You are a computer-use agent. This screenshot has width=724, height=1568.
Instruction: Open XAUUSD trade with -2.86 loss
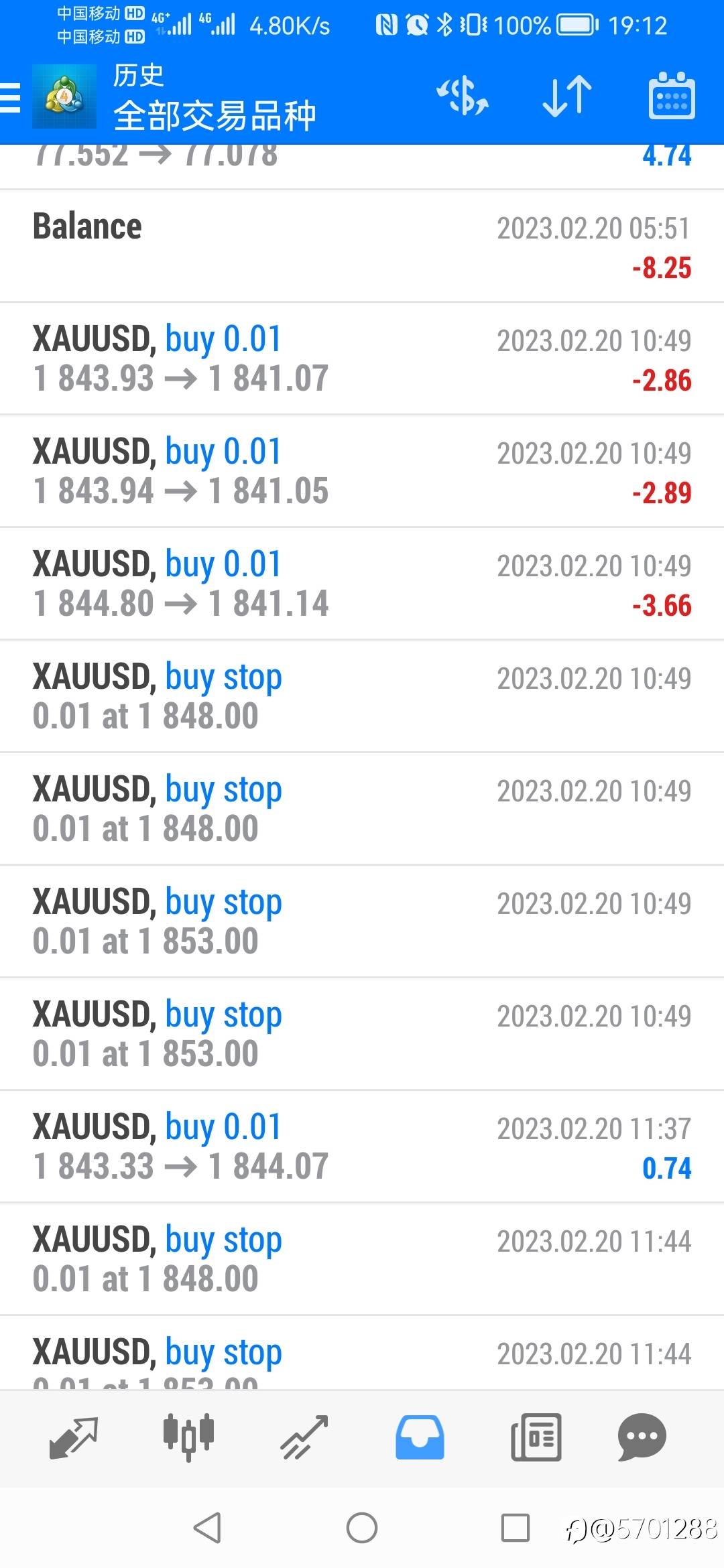point(362,358)
